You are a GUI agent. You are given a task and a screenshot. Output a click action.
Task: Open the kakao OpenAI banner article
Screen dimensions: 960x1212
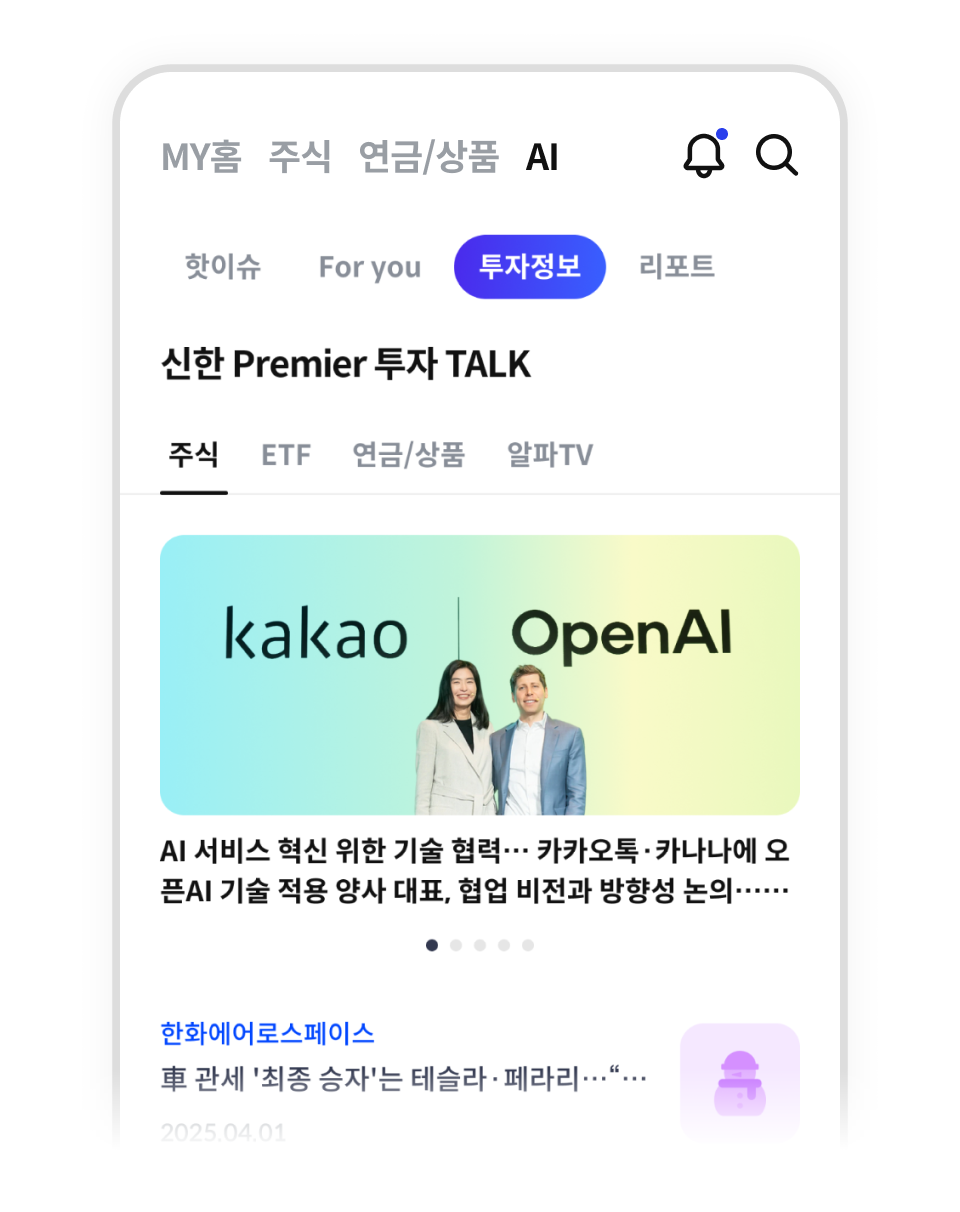480,675
